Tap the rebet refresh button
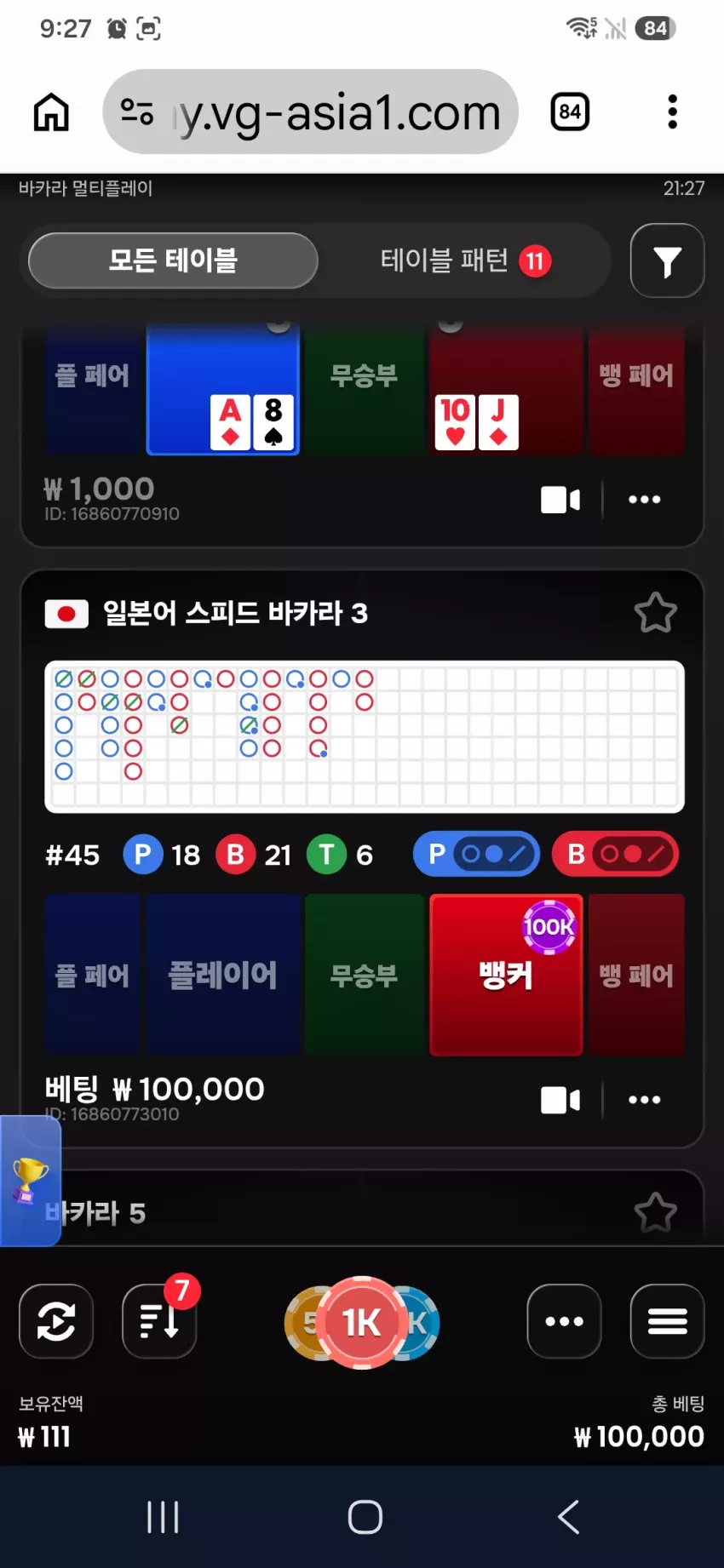Image resolution: width=724 pixels, height=1568 pixels. pos(56,1321)
